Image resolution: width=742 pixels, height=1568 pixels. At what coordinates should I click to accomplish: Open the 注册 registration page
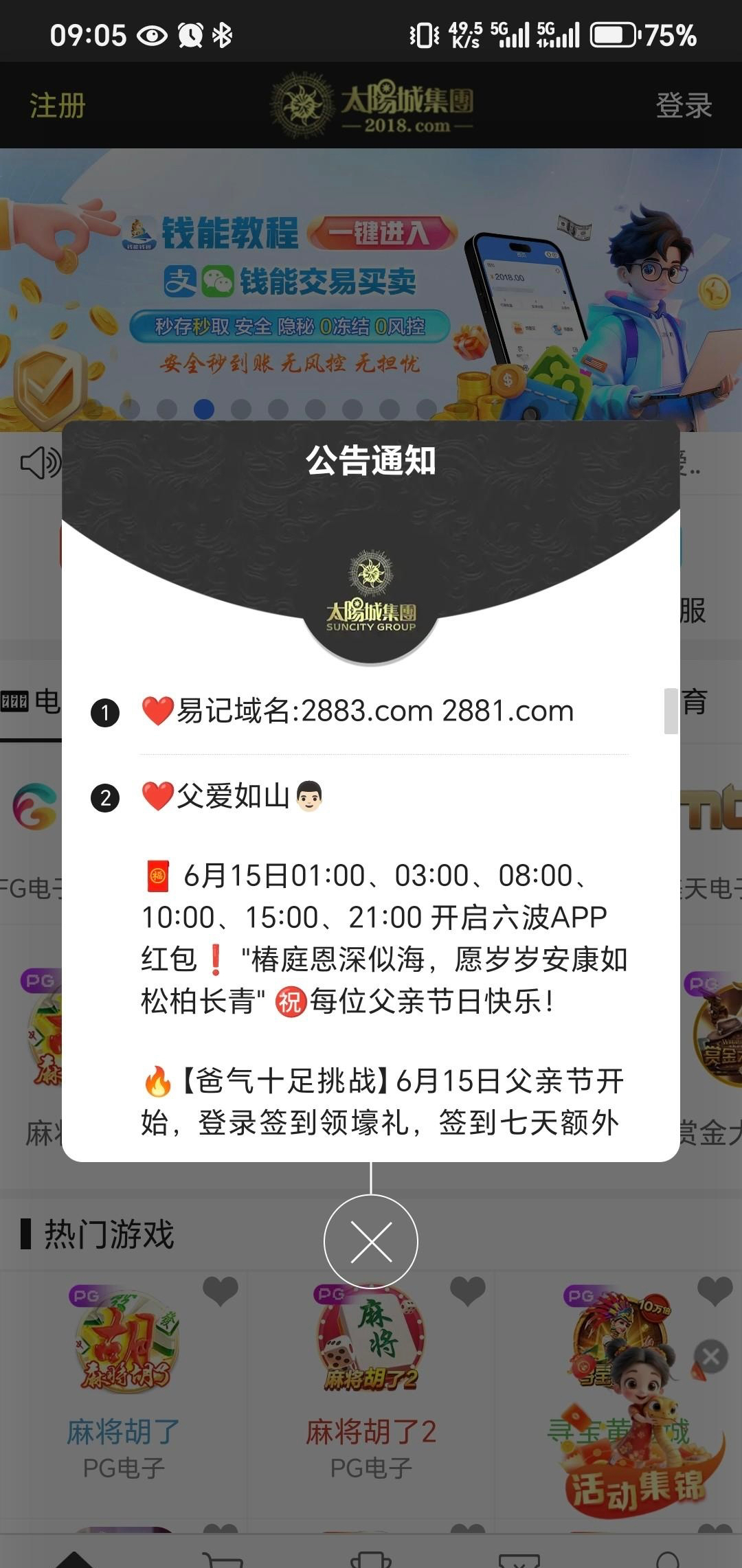[58, 106]
